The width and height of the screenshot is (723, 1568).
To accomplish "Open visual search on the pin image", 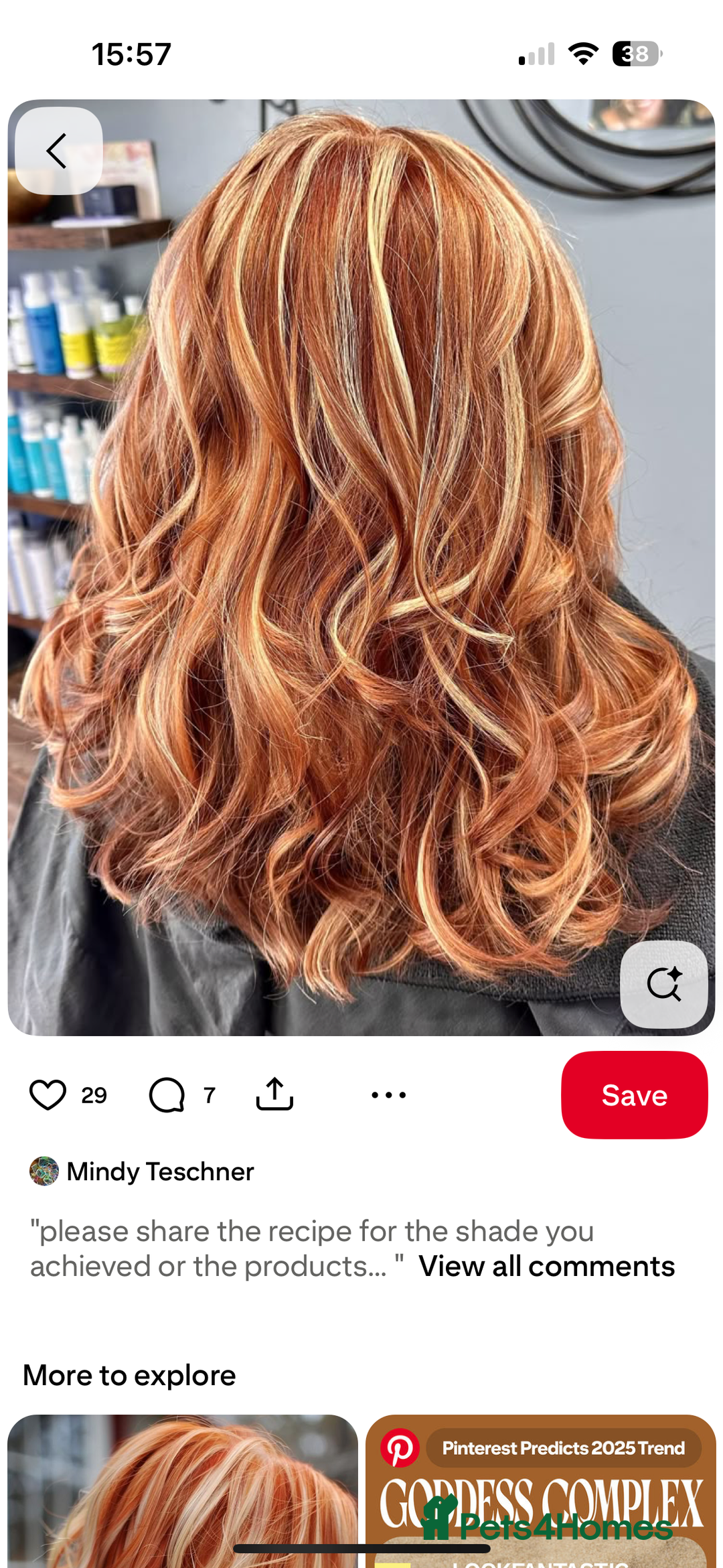I will coord(663,984).
